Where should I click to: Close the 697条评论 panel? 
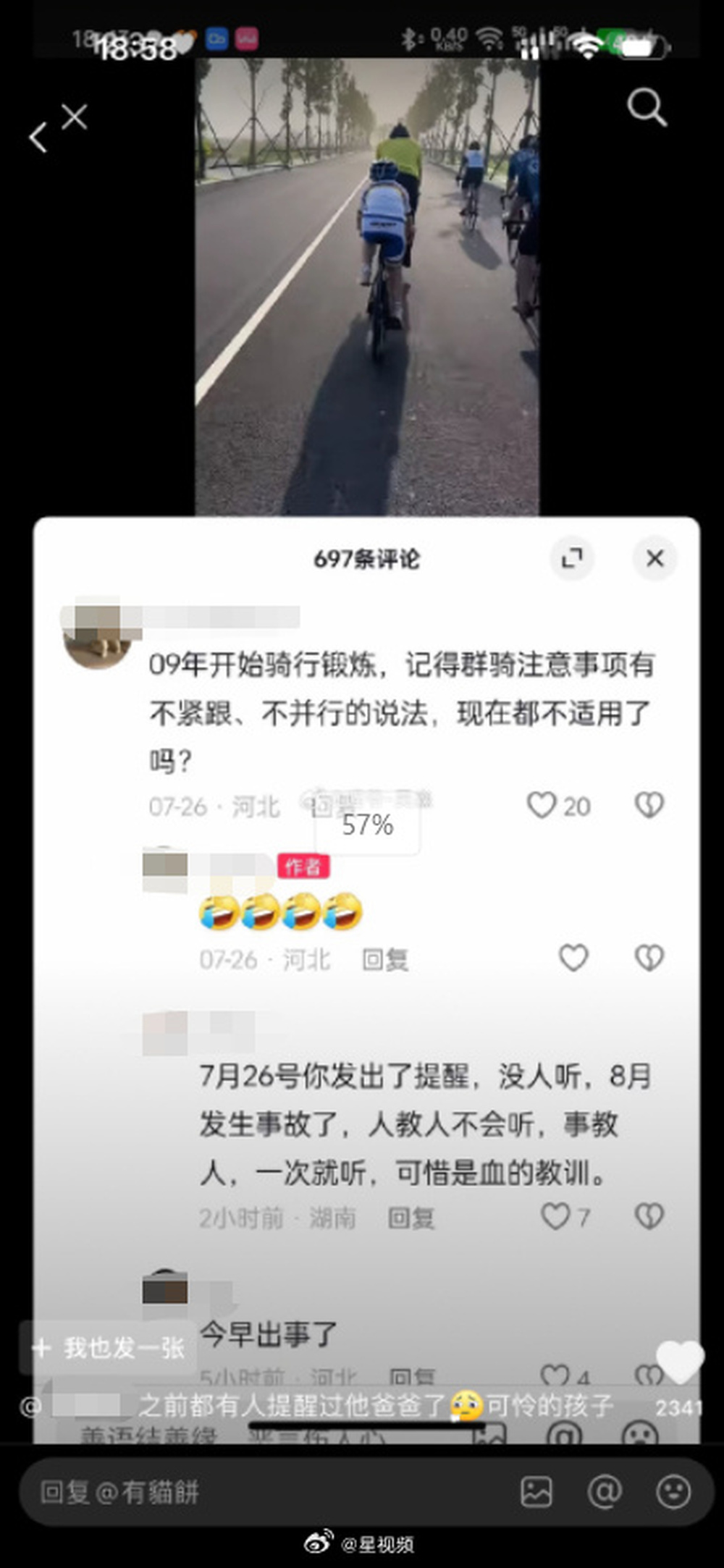(654, 558)
